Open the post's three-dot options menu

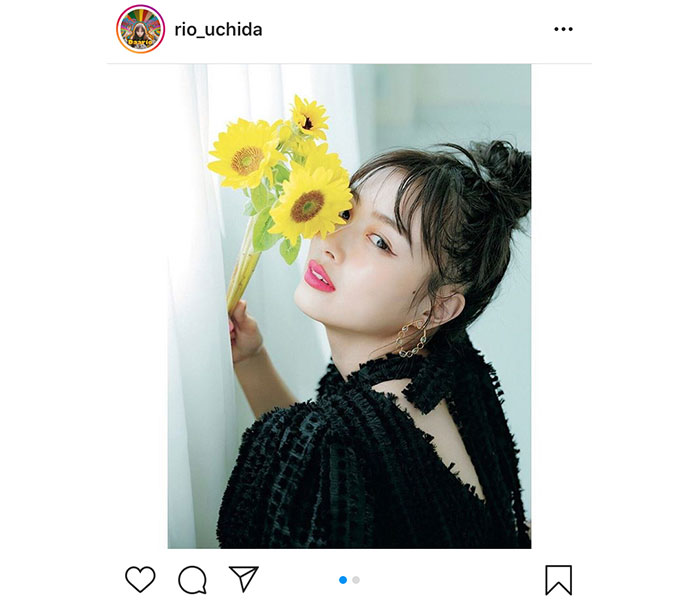click(563, 29)
